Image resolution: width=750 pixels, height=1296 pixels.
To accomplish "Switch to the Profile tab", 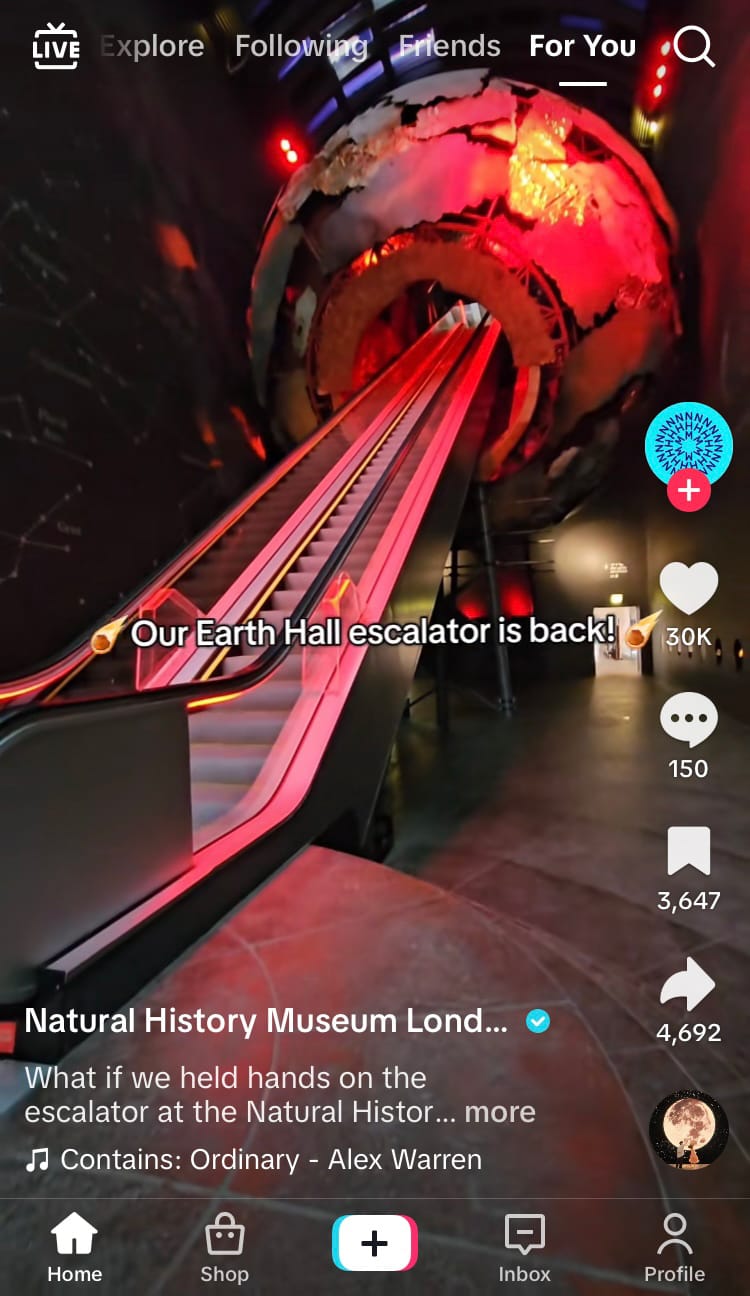I will click(x=674, y=1248).
